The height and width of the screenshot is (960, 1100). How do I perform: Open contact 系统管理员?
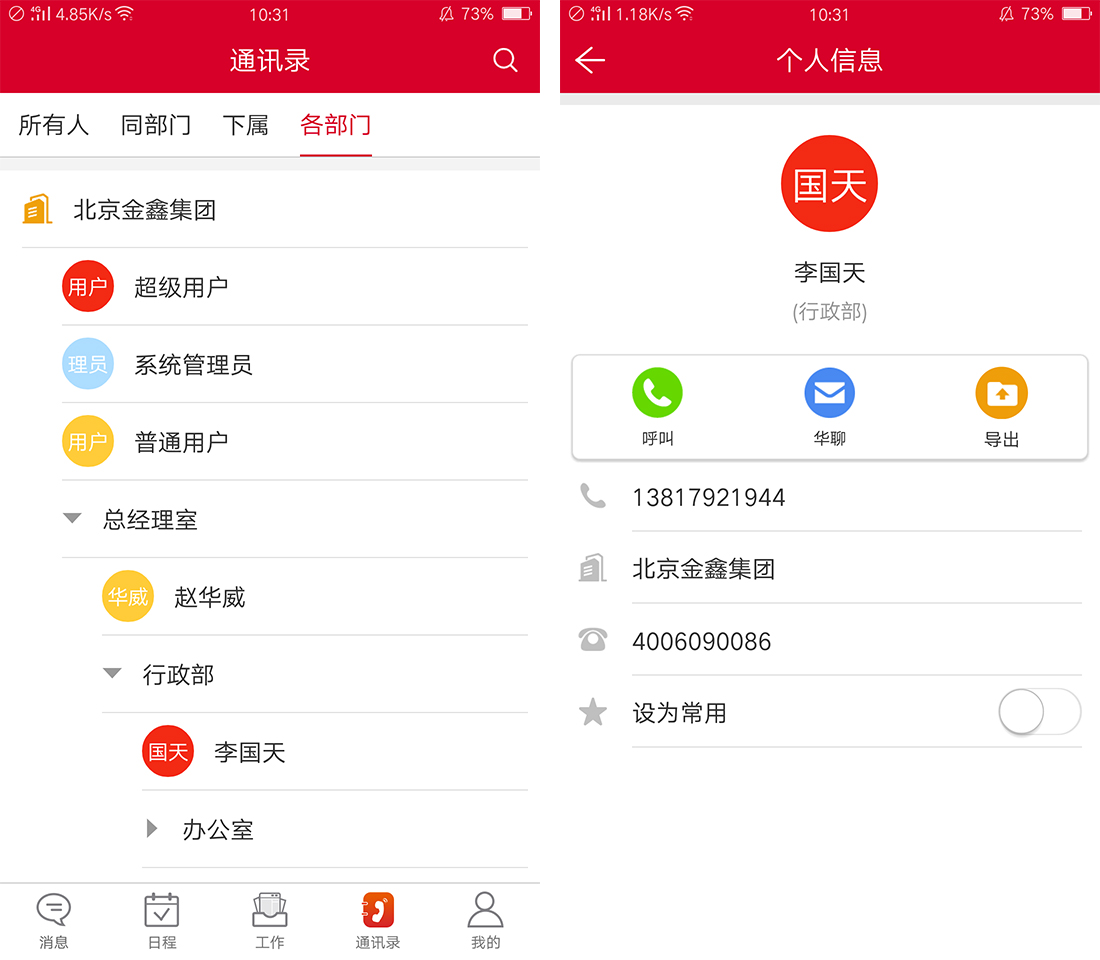click(193, 365)
